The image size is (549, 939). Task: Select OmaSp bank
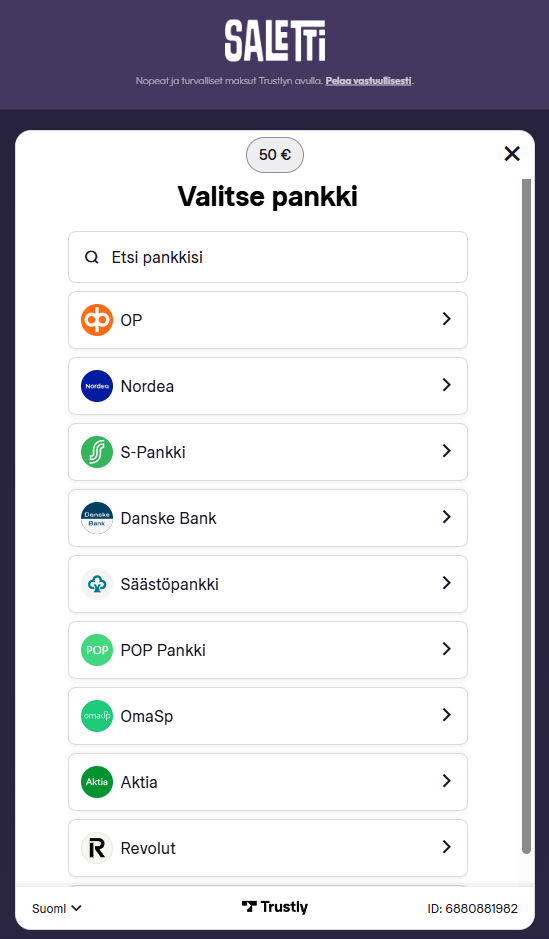[x=268, y=716]
